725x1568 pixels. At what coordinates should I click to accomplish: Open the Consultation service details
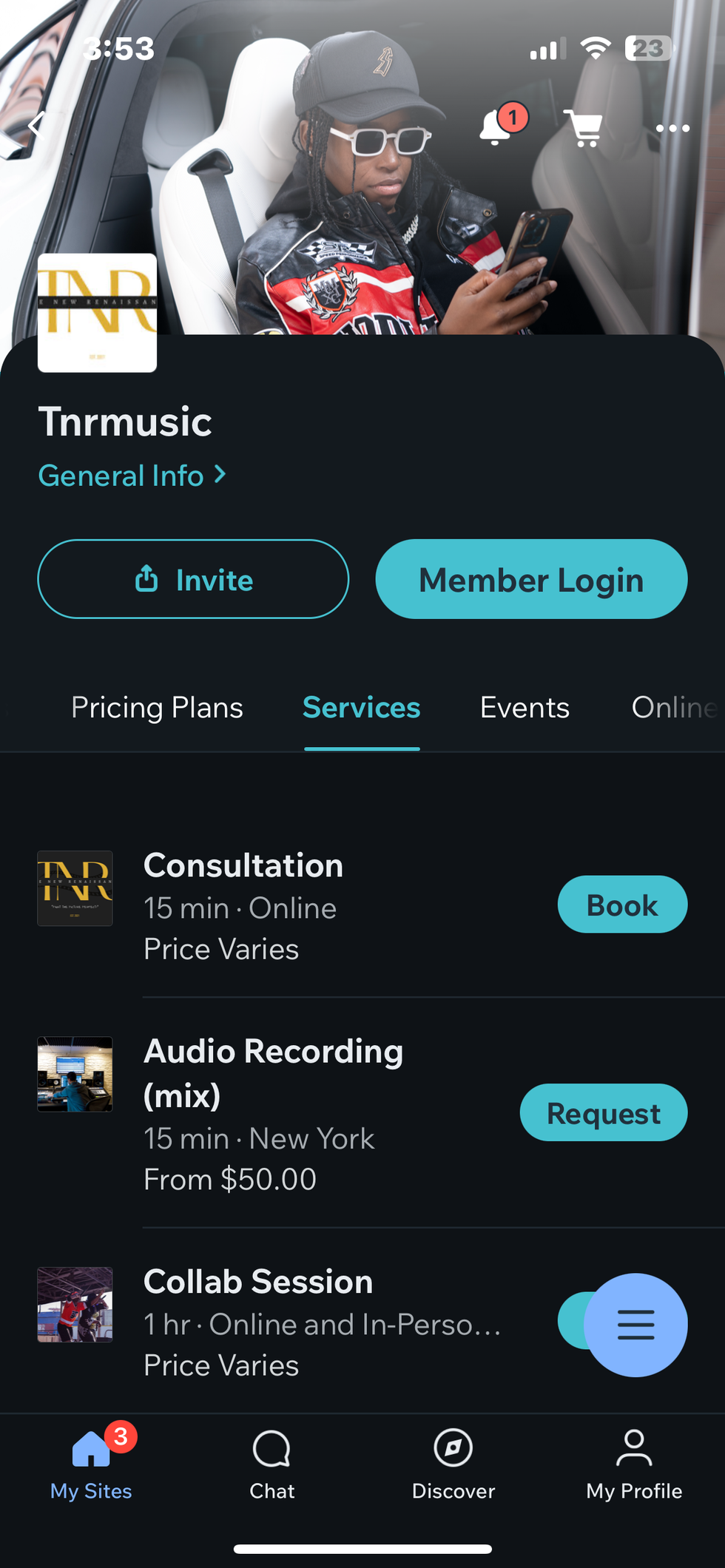(243, 866)
